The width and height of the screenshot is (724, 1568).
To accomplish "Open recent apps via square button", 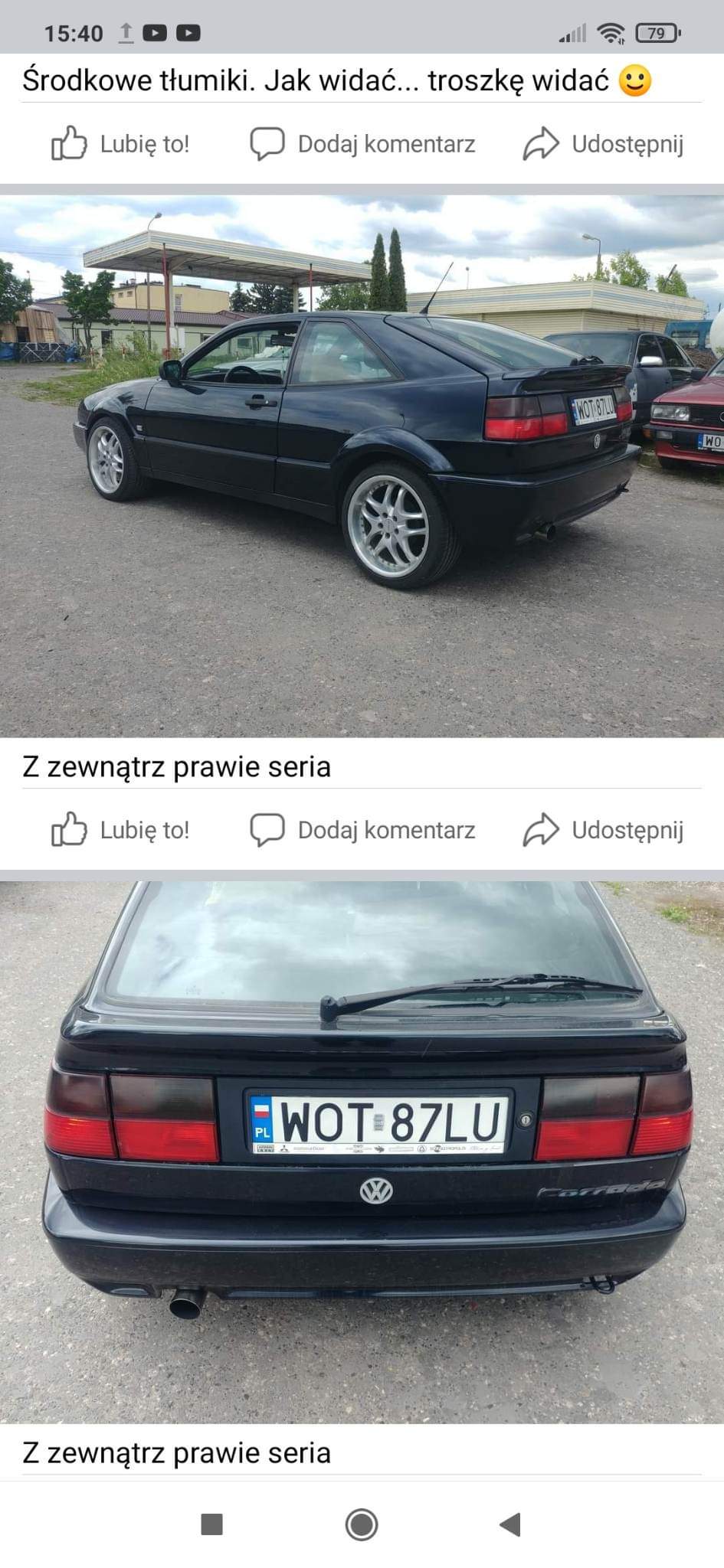I will [x=211, y=1524].
